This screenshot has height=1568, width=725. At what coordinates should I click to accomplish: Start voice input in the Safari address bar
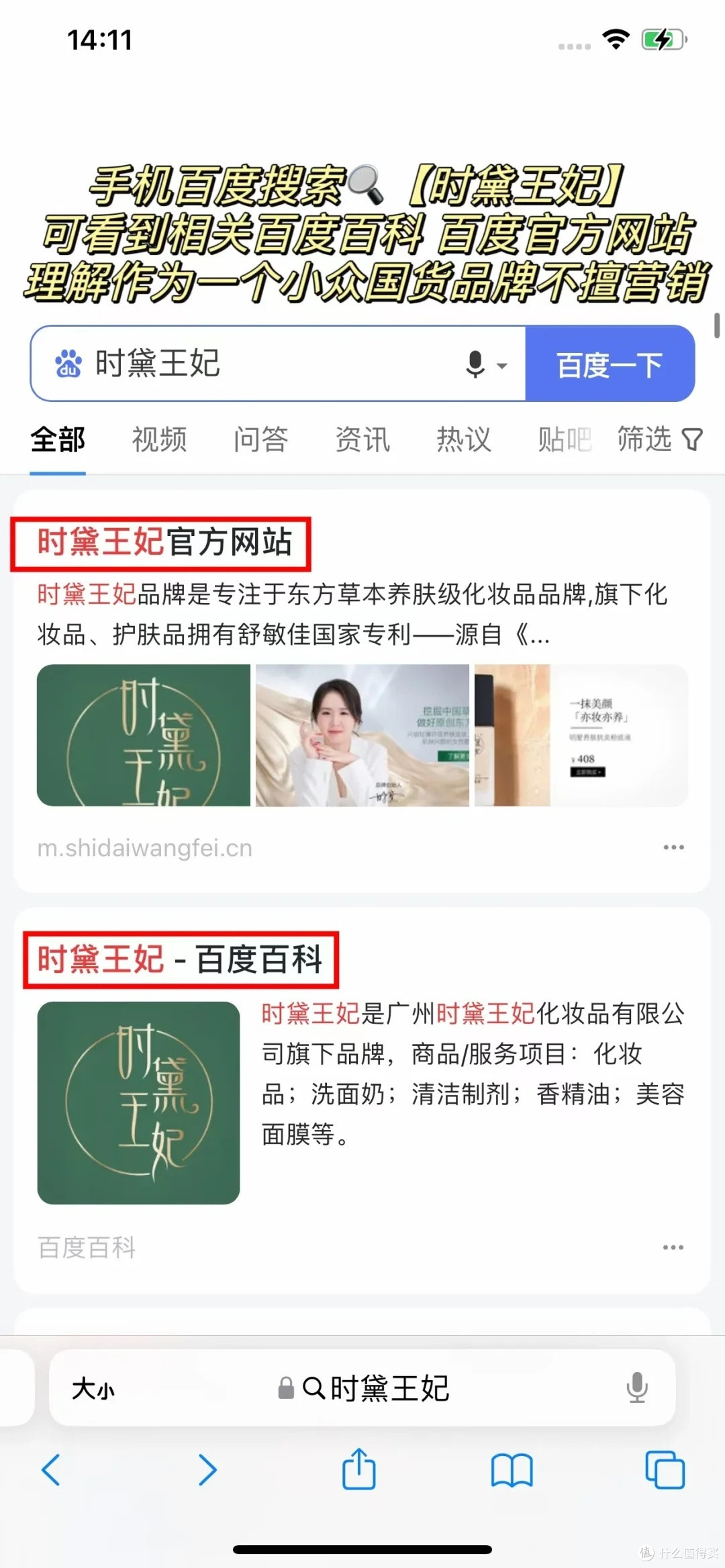coord(636,1388)
